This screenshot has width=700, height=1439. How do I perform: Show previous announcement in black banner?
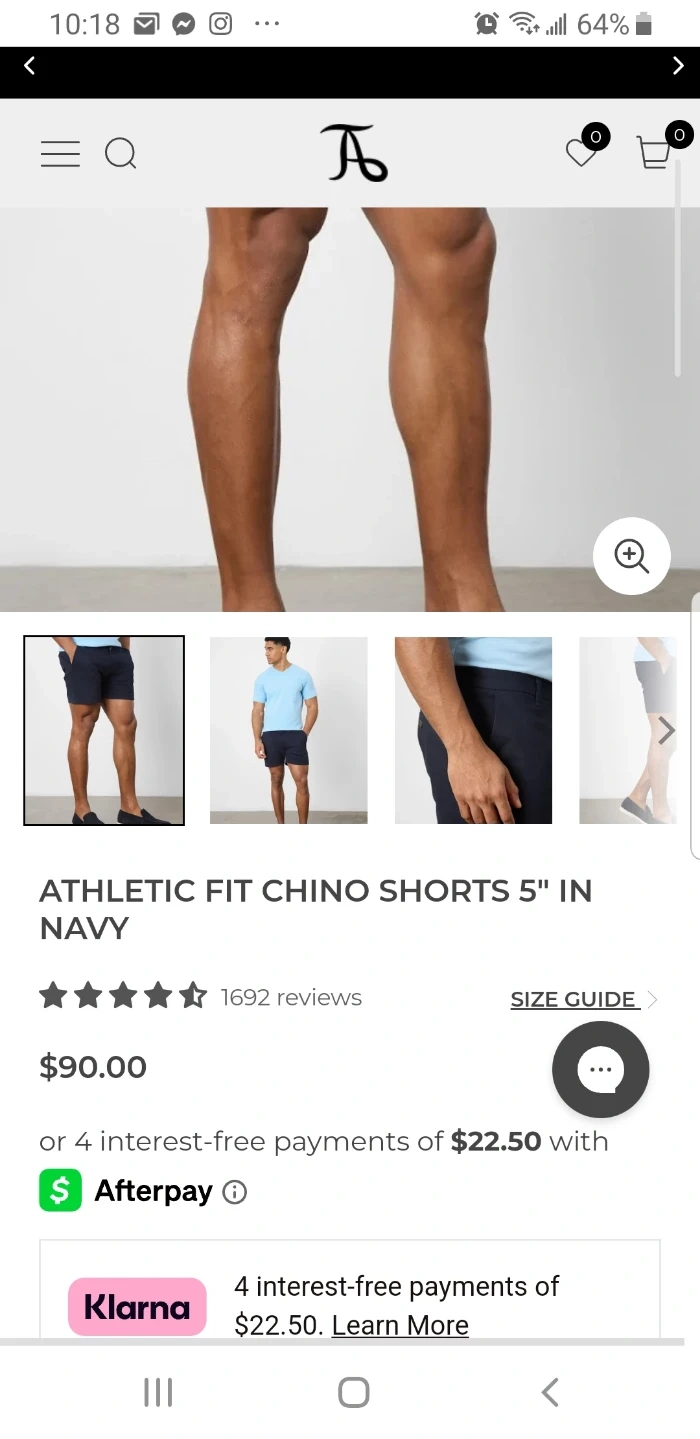(x=29, y=66)
